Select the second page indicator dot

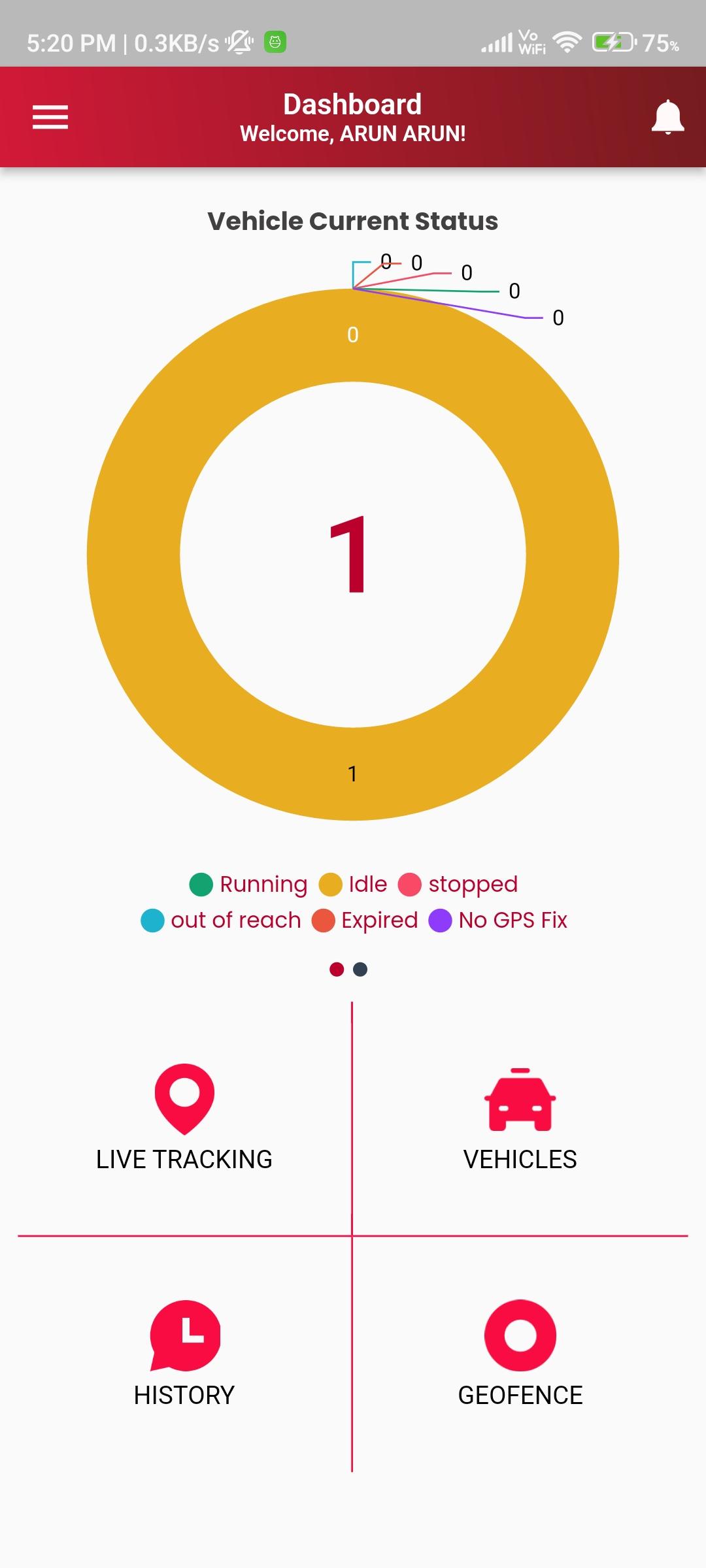tap(360, 970)
